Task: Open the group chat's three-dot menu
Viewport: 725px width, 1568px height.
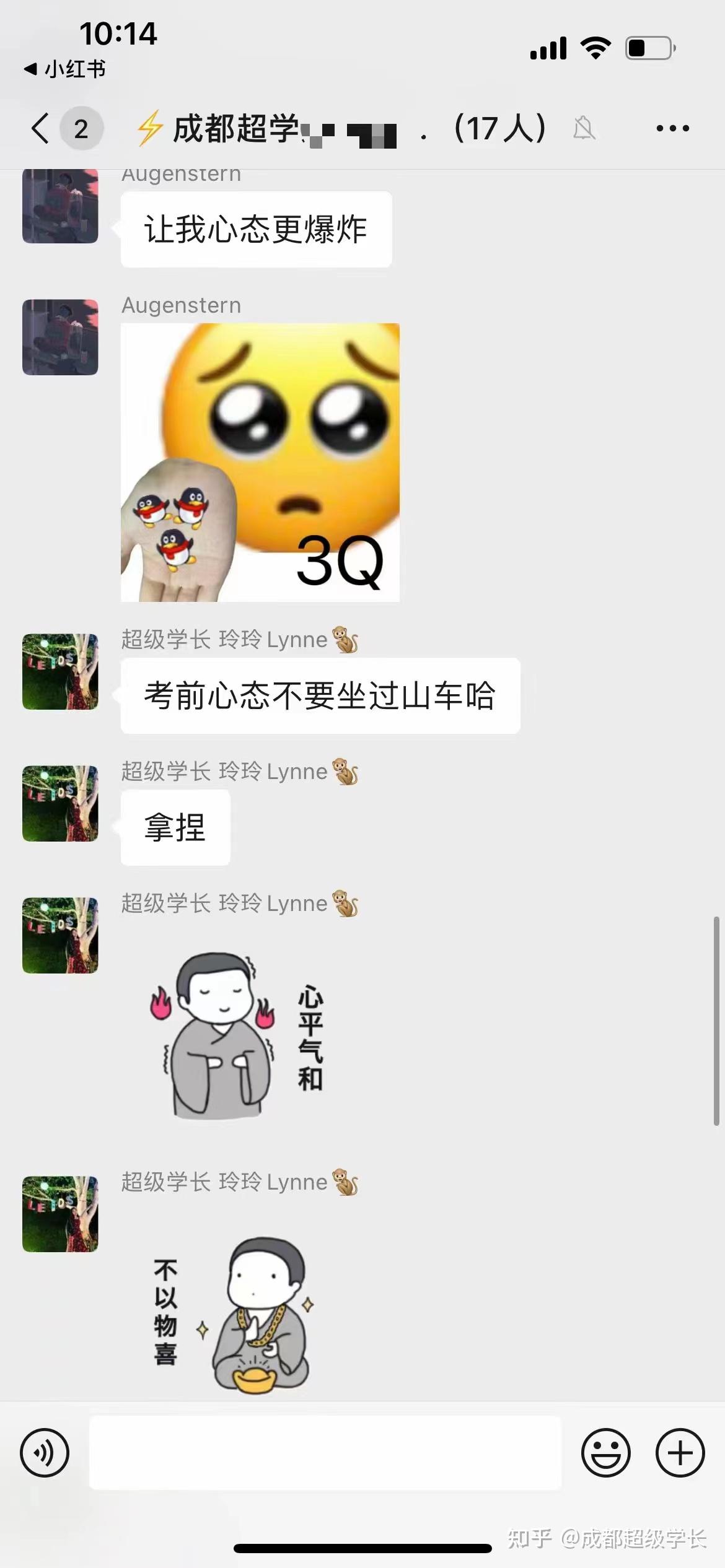Action: [x=672, y=129]
